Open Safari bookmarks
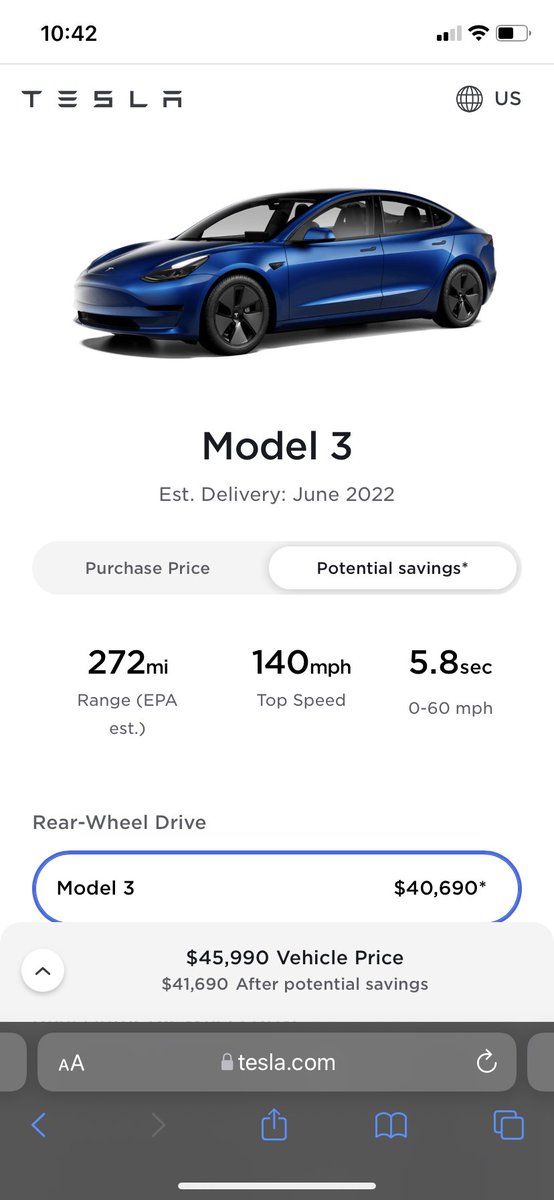This screenshot has height=1200, width=554. point(391,1126)
